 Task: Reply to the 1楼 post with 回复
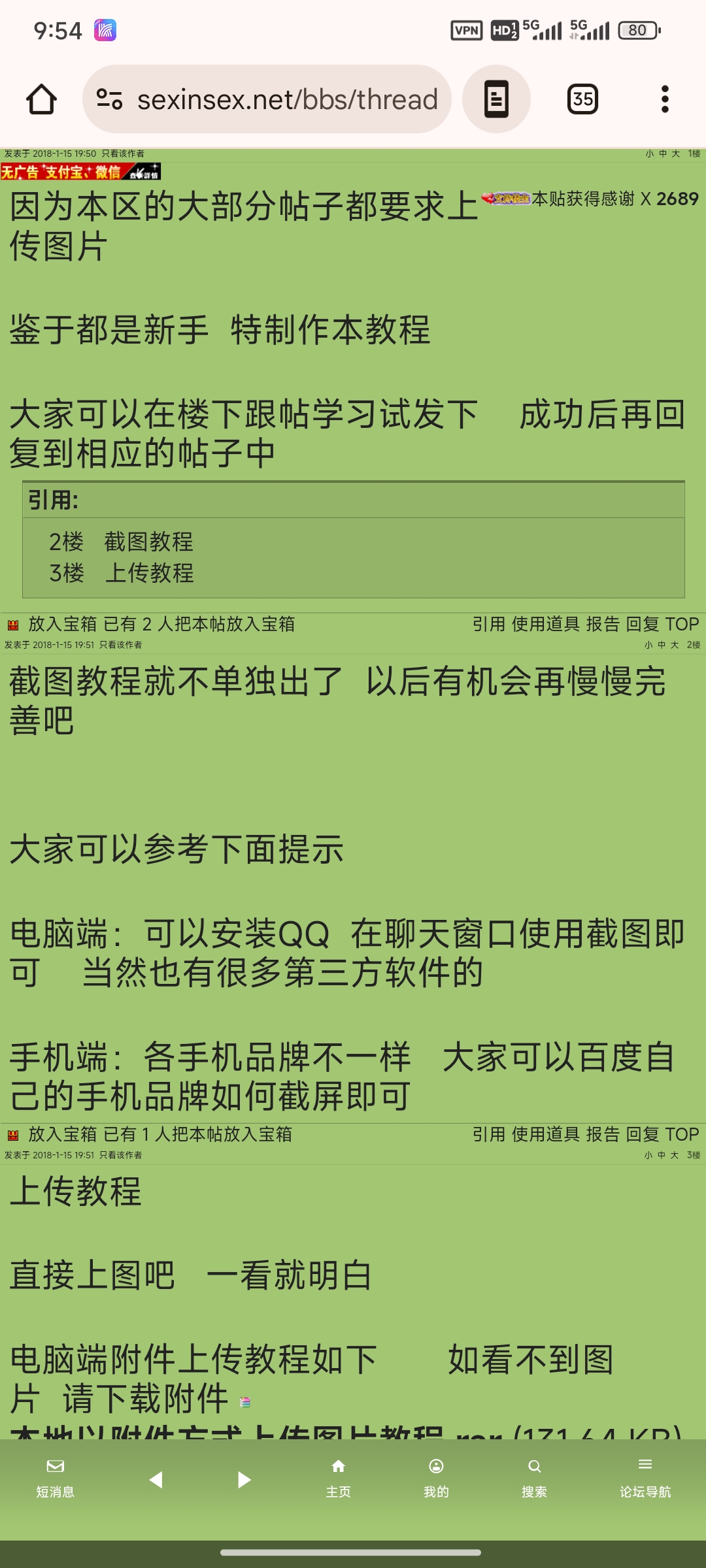(x=642, y=624)
